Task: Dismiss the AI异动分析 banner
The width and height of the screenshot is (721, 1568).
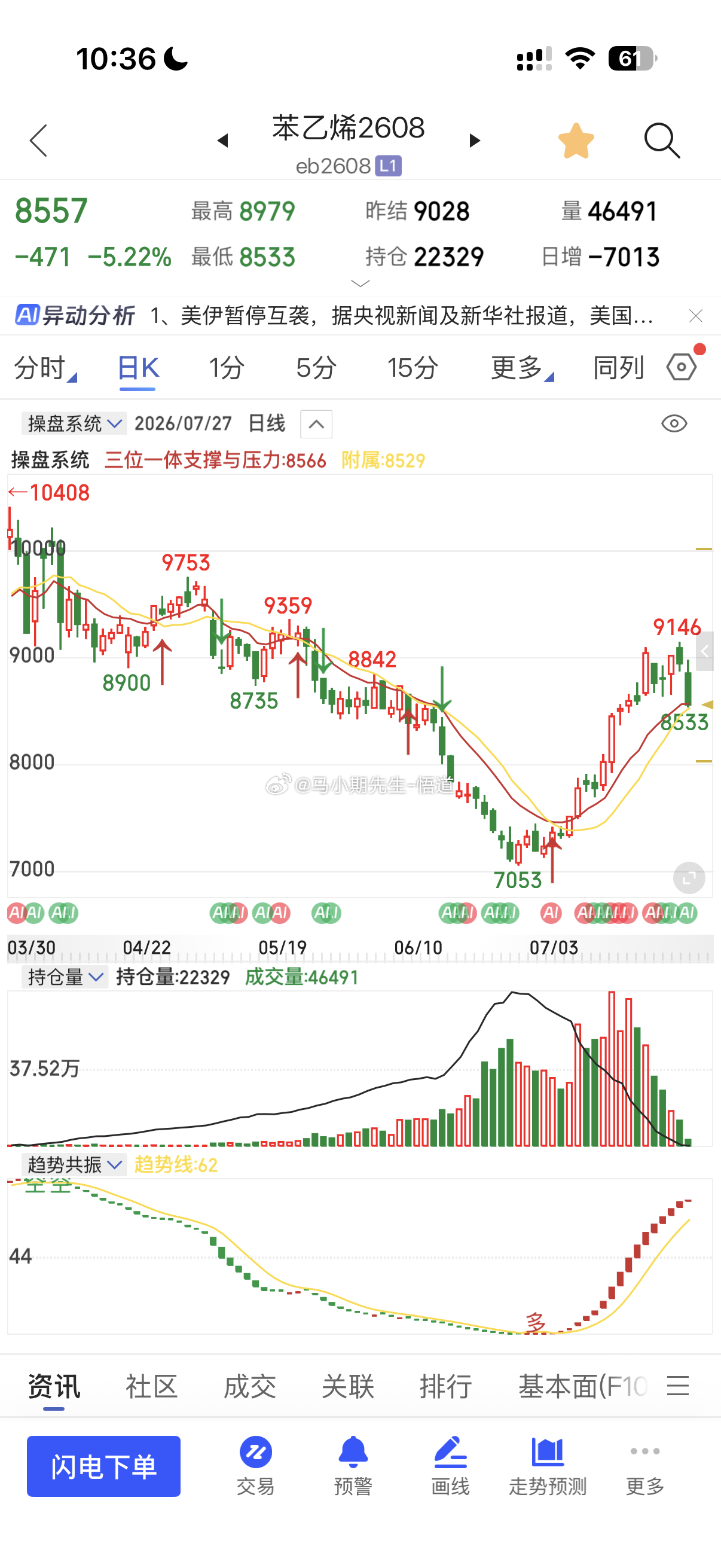Action: click(x=695, y=315)
